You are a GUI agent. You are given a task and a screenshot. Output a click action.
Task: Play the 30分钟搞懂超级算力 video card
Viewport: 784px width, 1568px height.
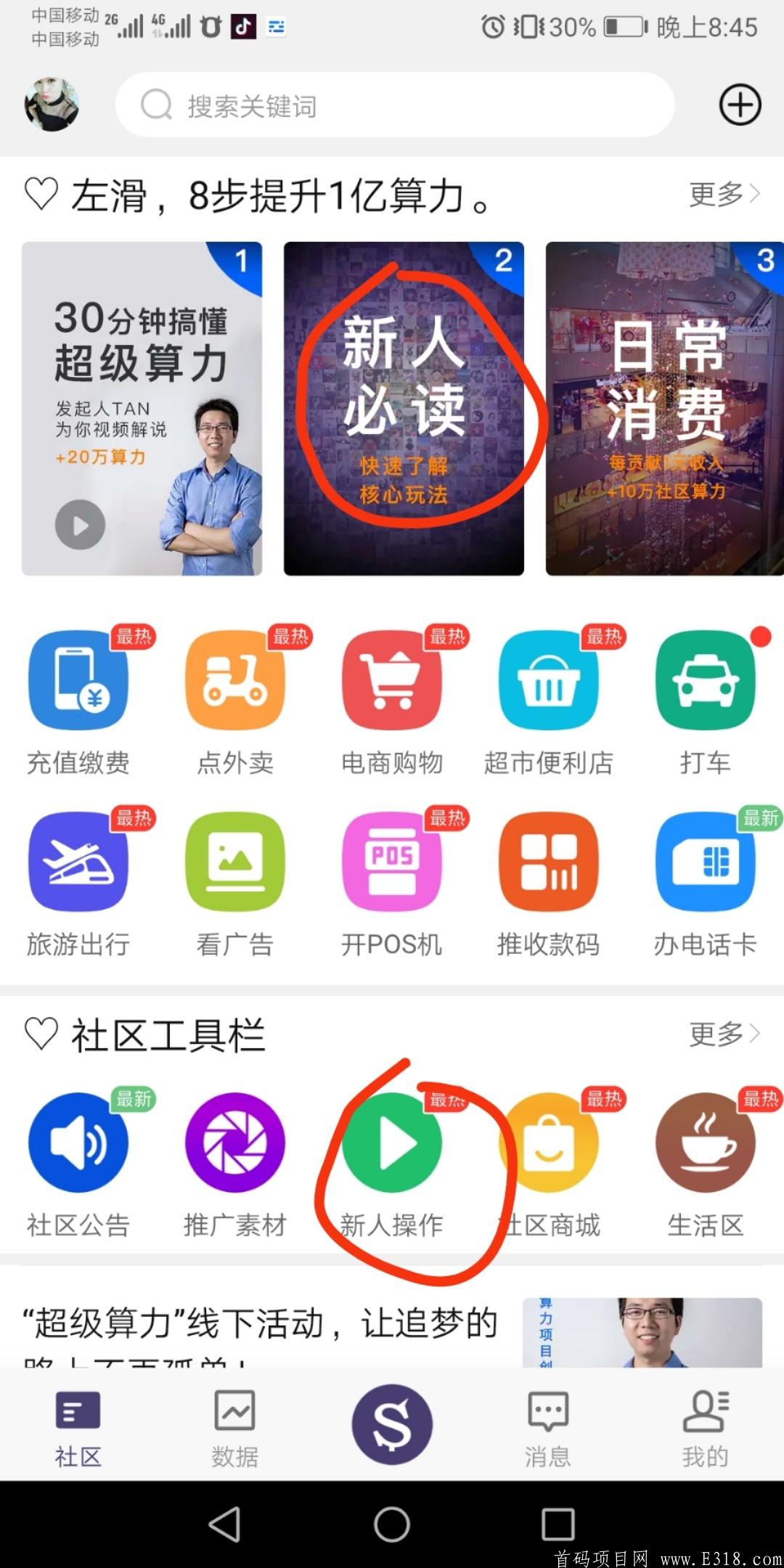[x=142, y=409]
